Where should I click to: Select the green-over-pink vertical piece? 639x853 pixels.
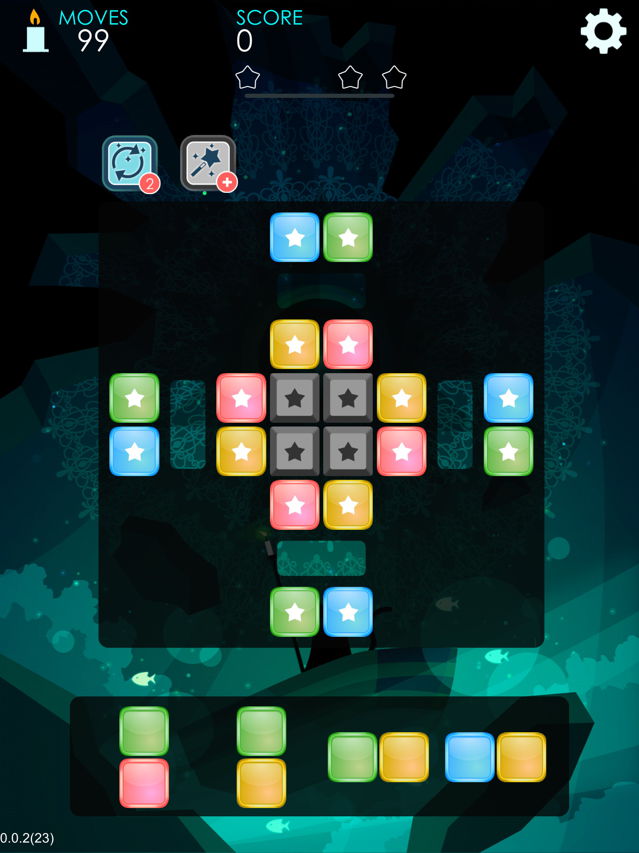[x=144, y=757]
